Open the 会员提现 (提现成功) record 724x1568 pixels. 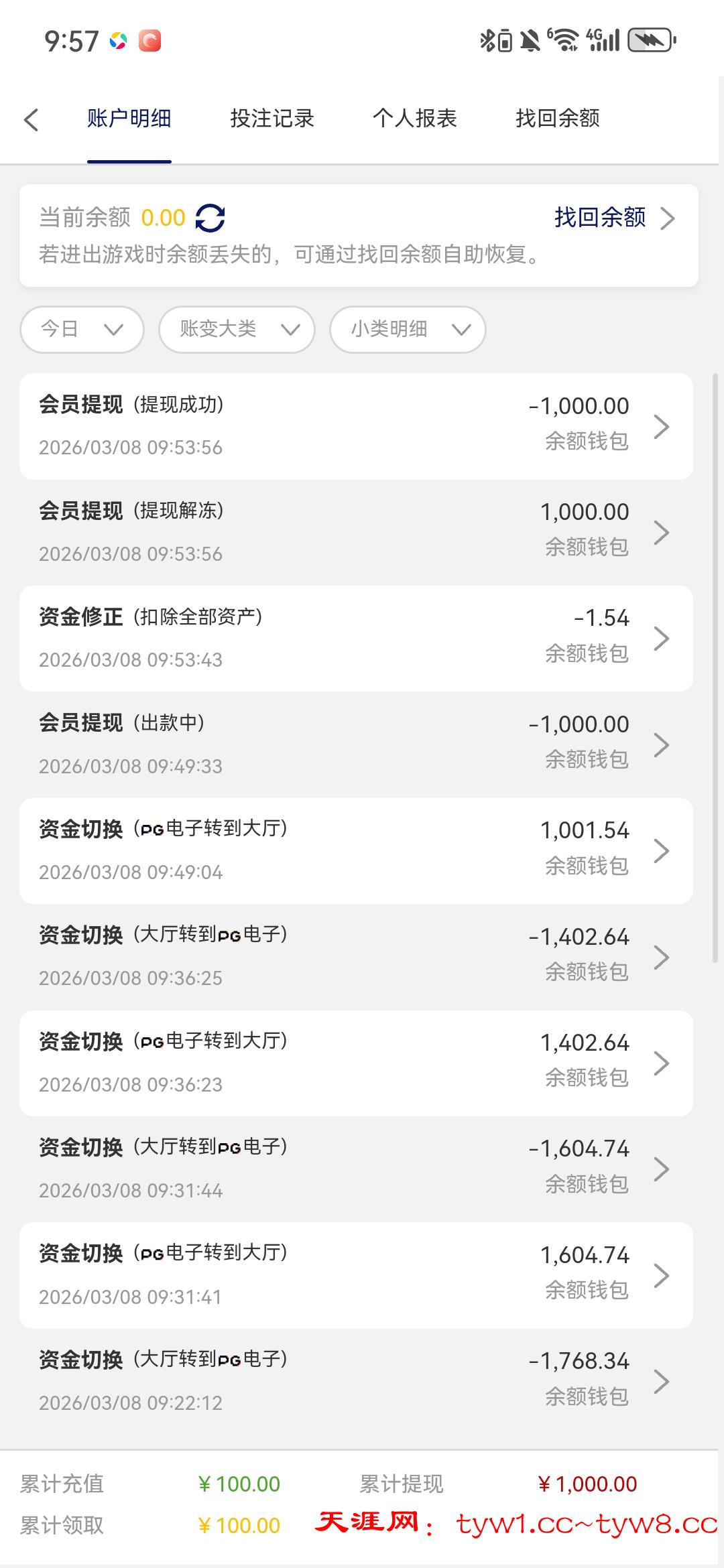coord(356,426)
